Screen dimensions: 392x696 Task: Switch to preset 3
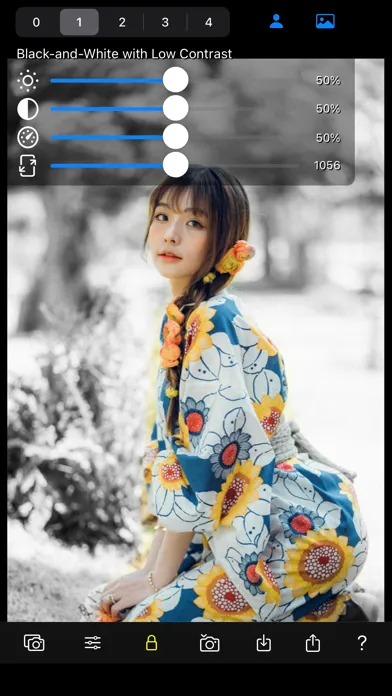(165, 22)
